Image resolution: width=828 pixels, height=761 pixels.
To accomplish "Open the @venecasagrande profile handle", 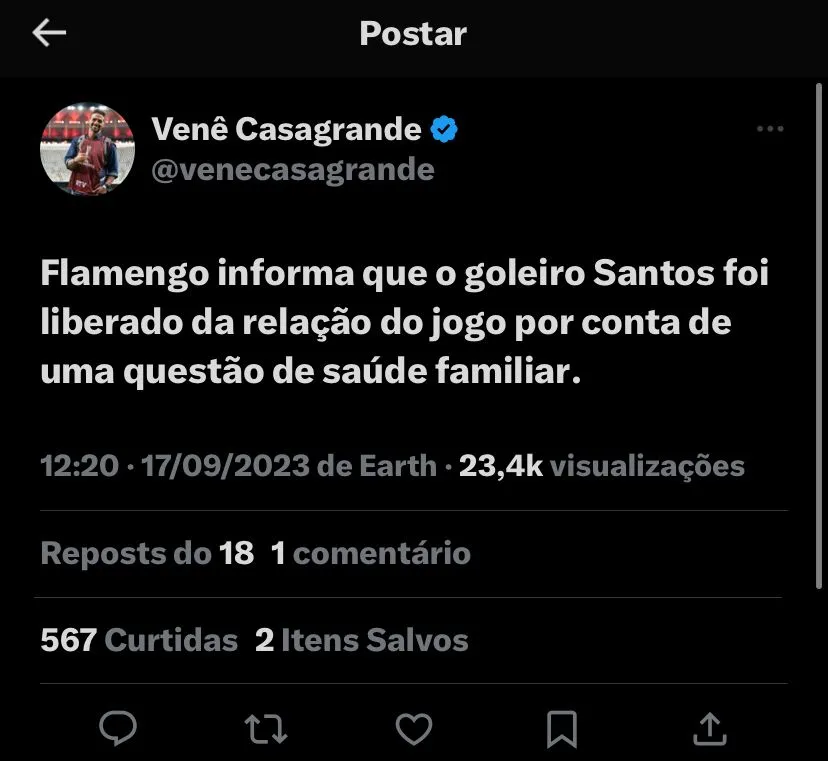I will tap(292, 169).
